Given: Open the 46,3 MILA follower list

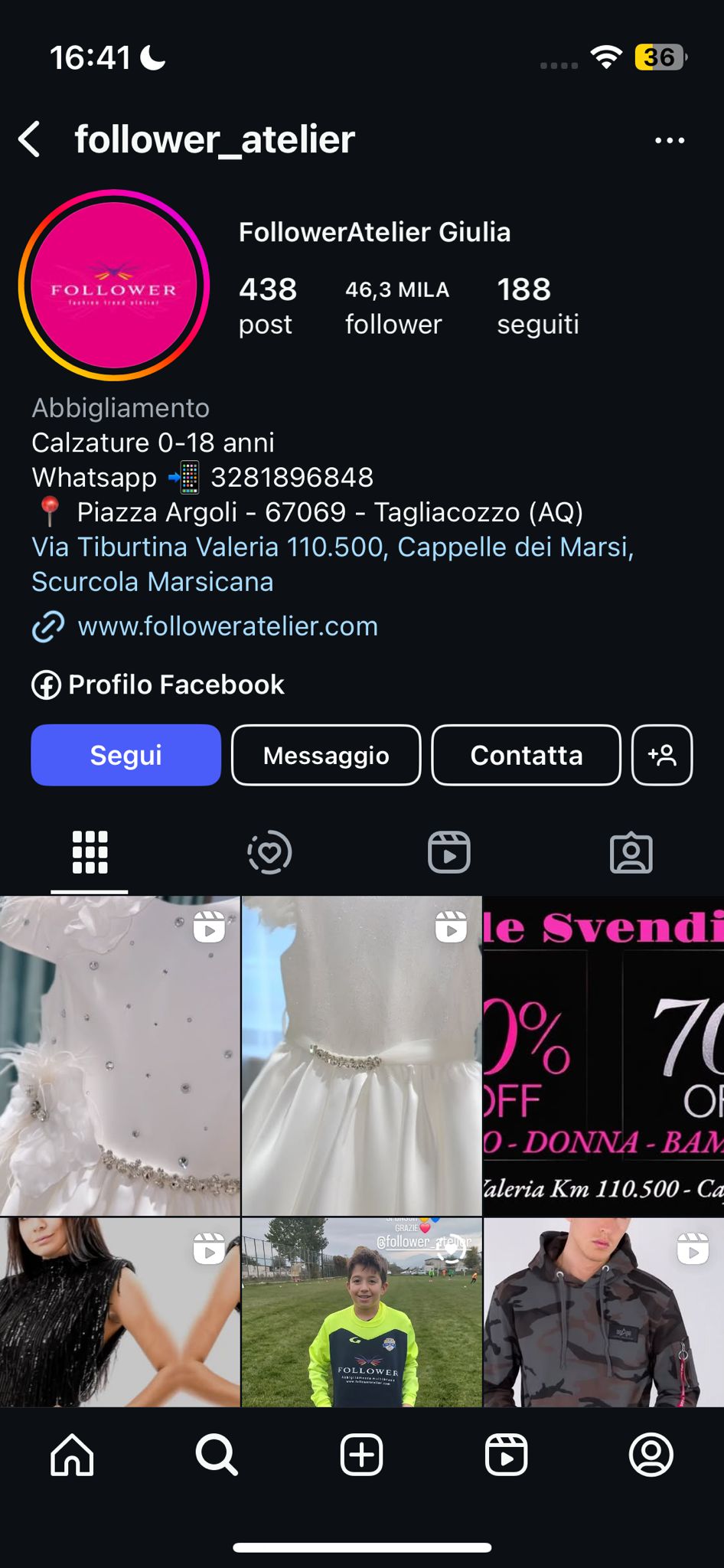Looking at the screenshot, I should tap(396, 306).
